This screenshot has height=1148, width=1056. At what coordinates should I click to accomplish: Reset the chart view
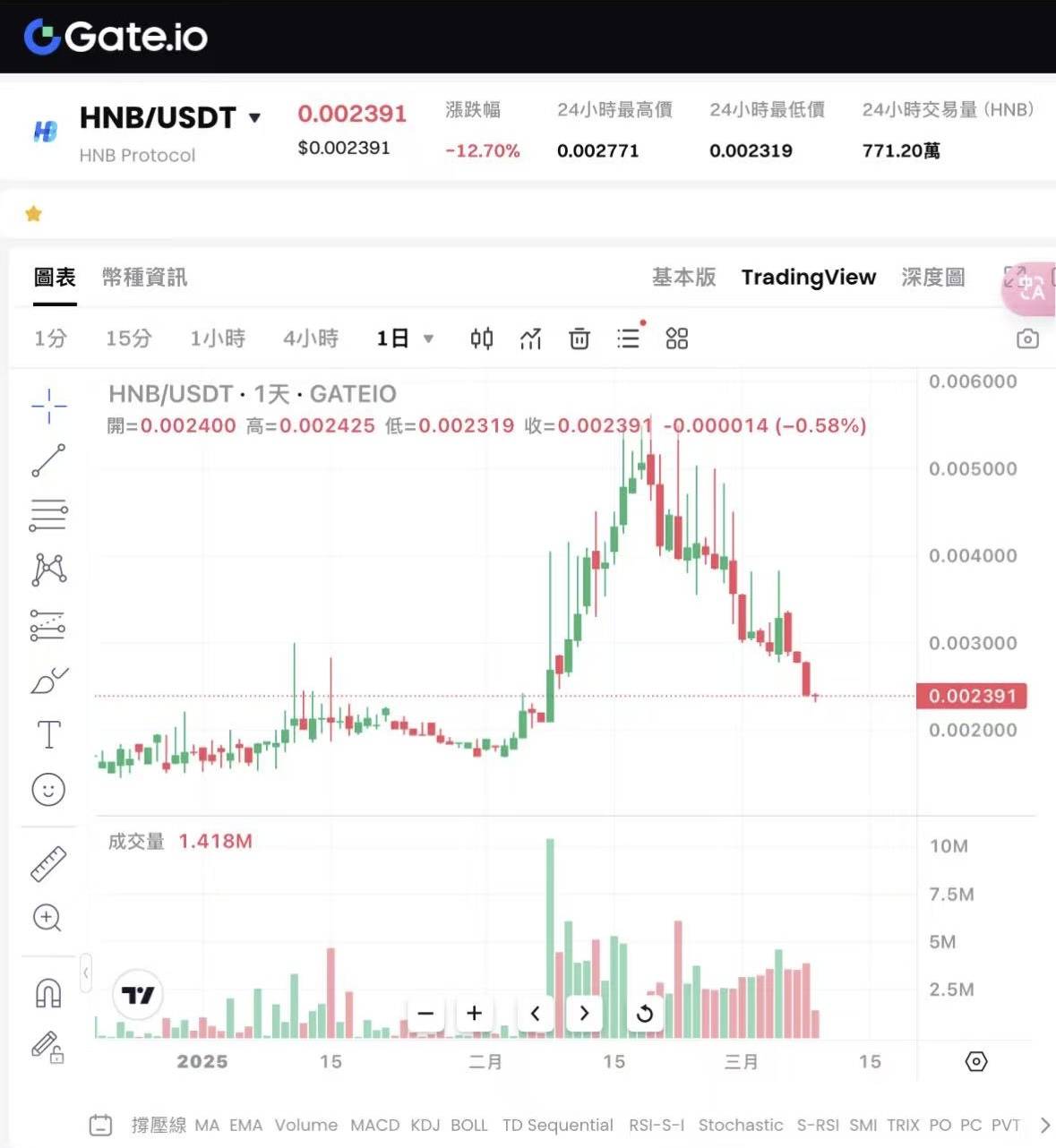click(x=644, y=1014)
